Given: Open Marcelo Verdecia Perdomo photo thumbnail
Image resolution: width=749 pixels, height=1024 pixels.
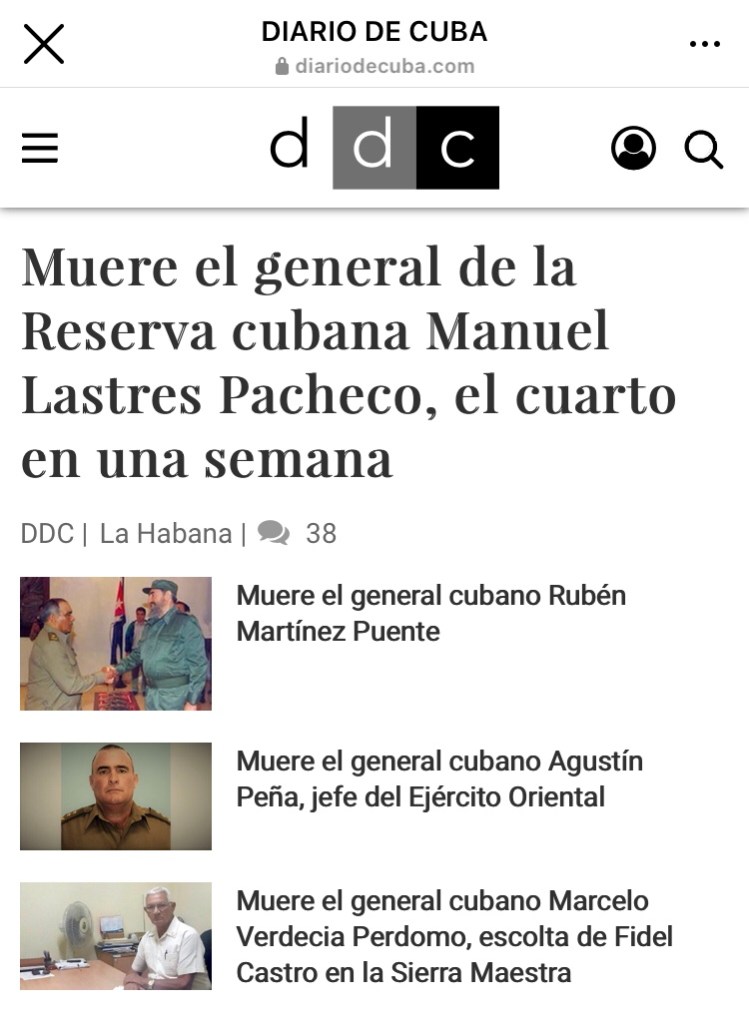Looking at the screenshot, I should coord(116,936).
